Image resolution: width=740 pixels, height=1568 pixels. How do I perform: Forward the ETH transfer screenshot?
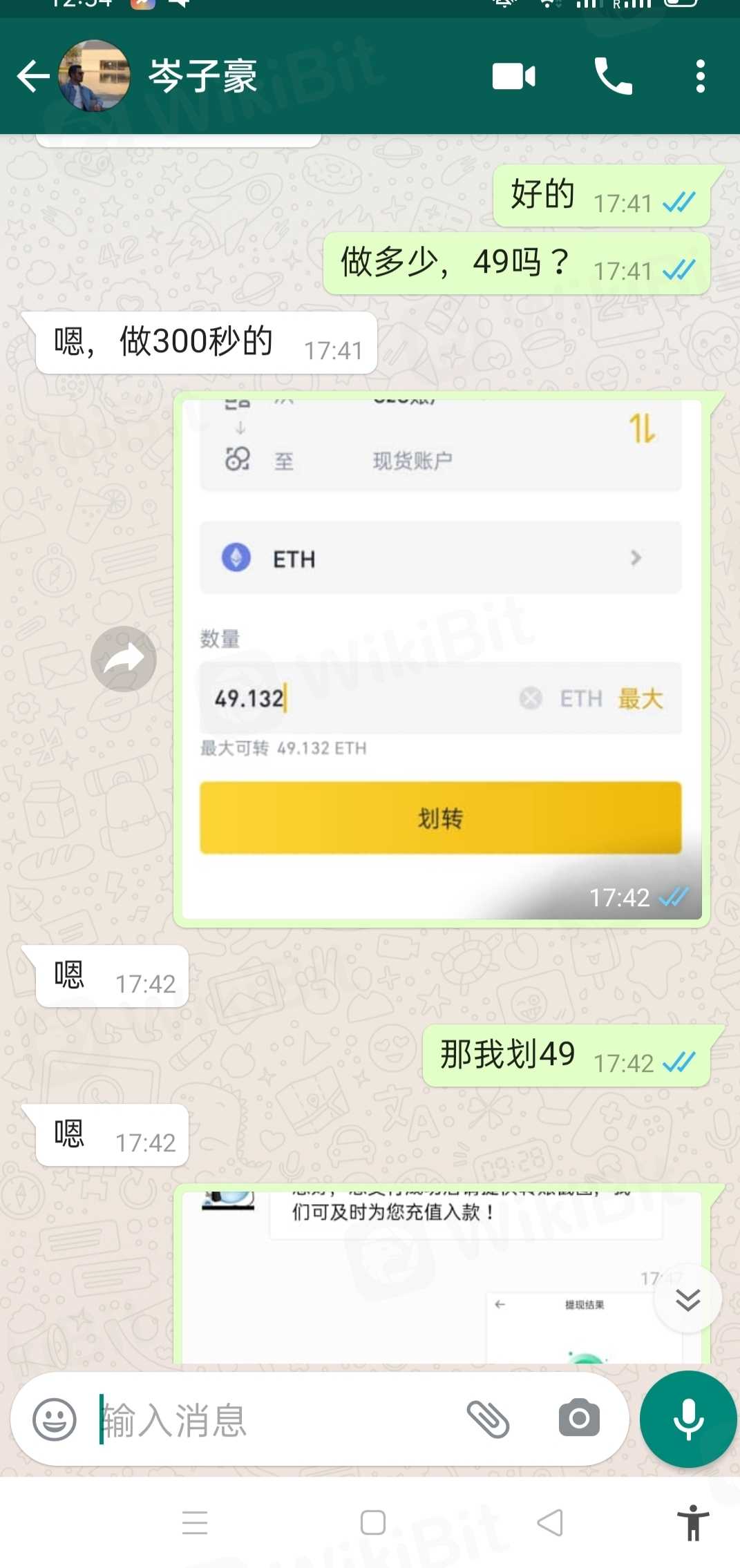[124, 659]
